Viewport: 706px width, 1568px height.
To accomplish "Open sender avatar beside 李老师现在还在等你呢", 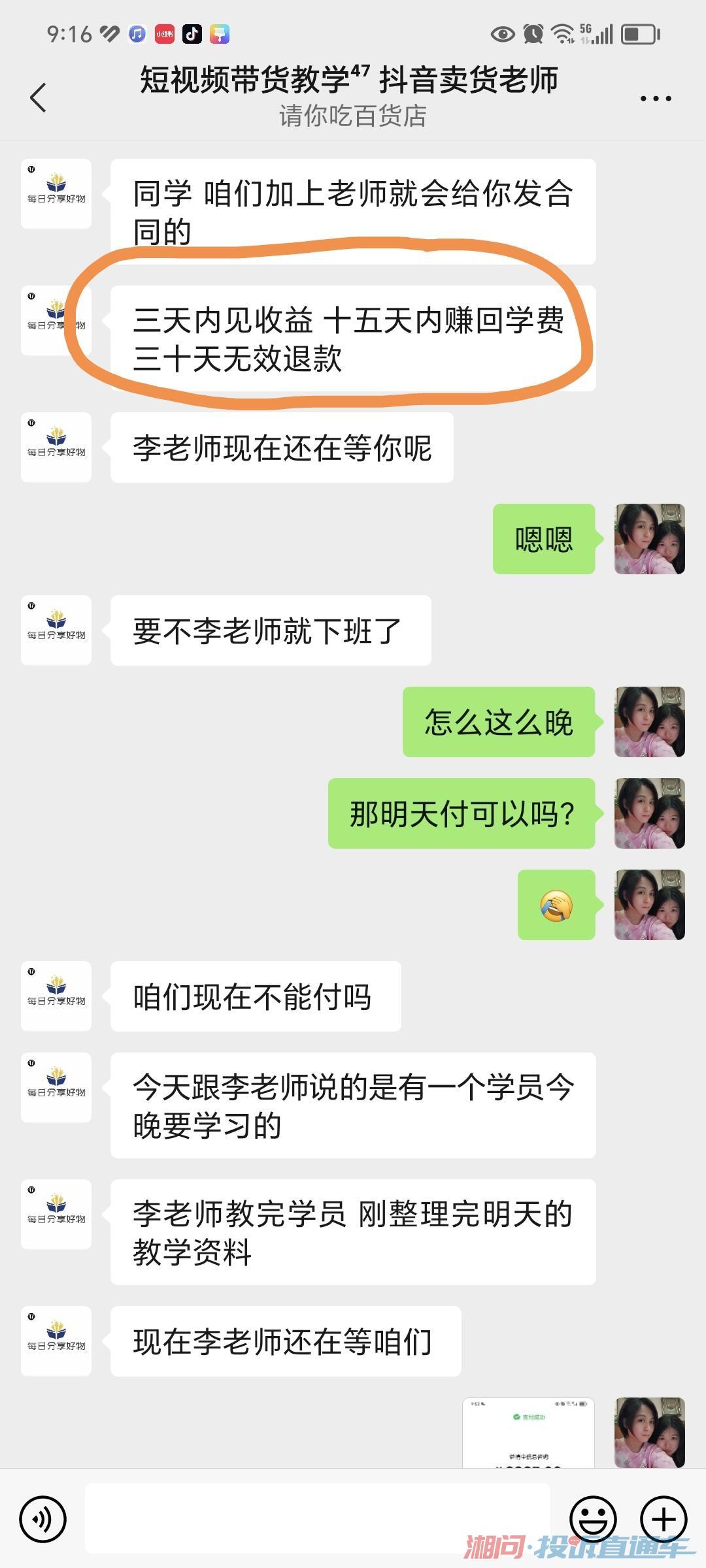I will 56,448.
